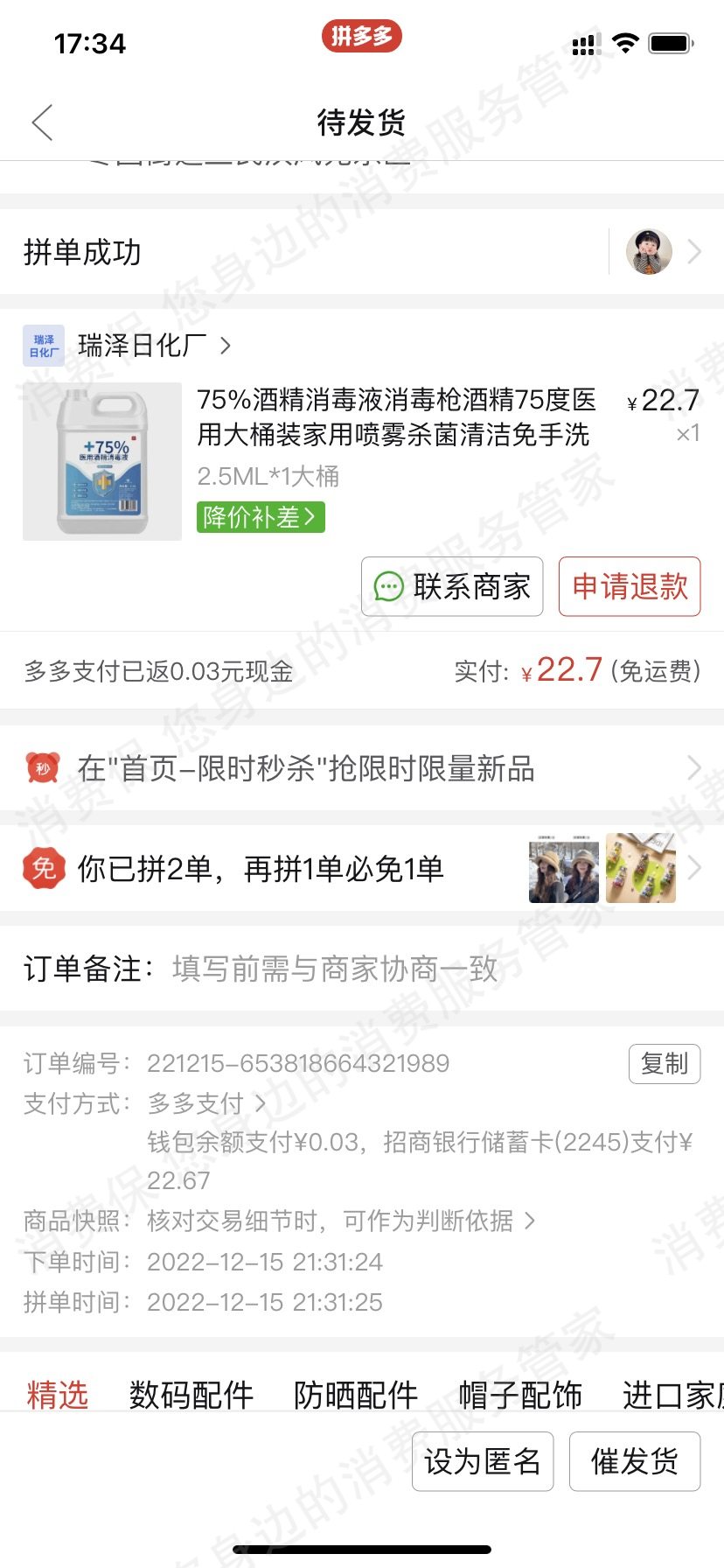The image size is (724, 1568).
Task: Open the 限时秒杀 promotion row
Action: 362,768
